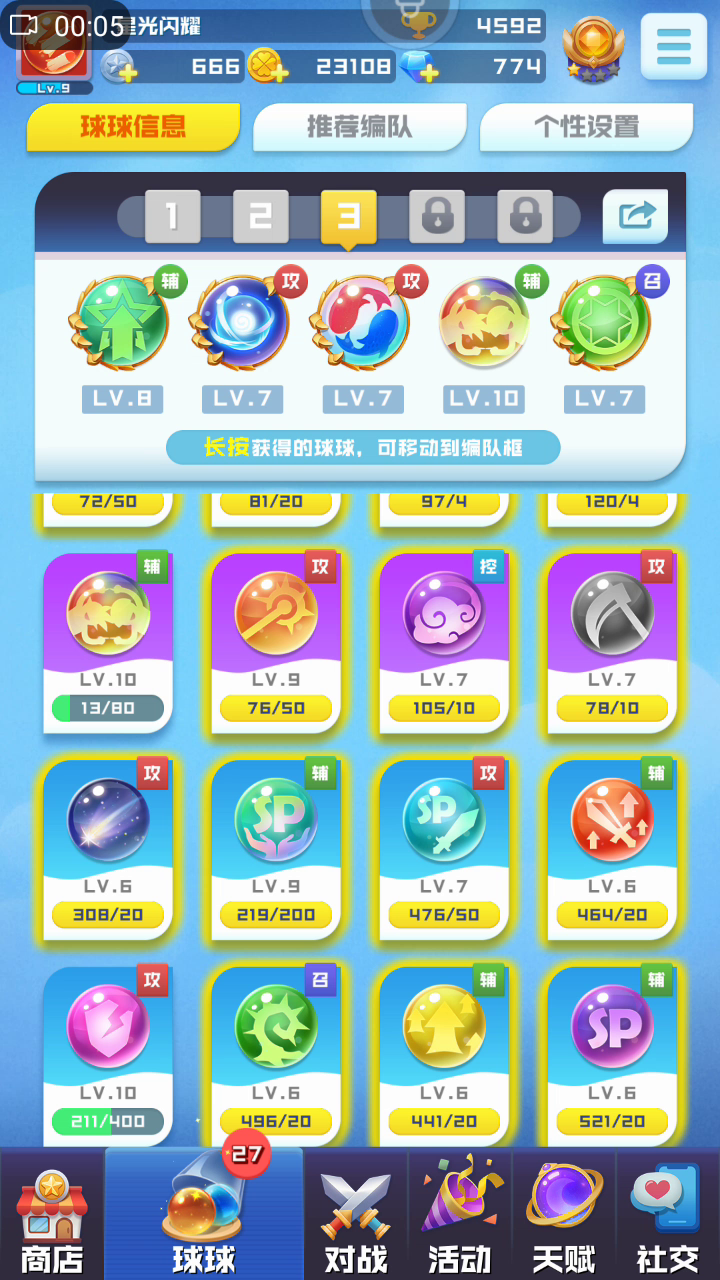Open the hamburger menu

674,46
